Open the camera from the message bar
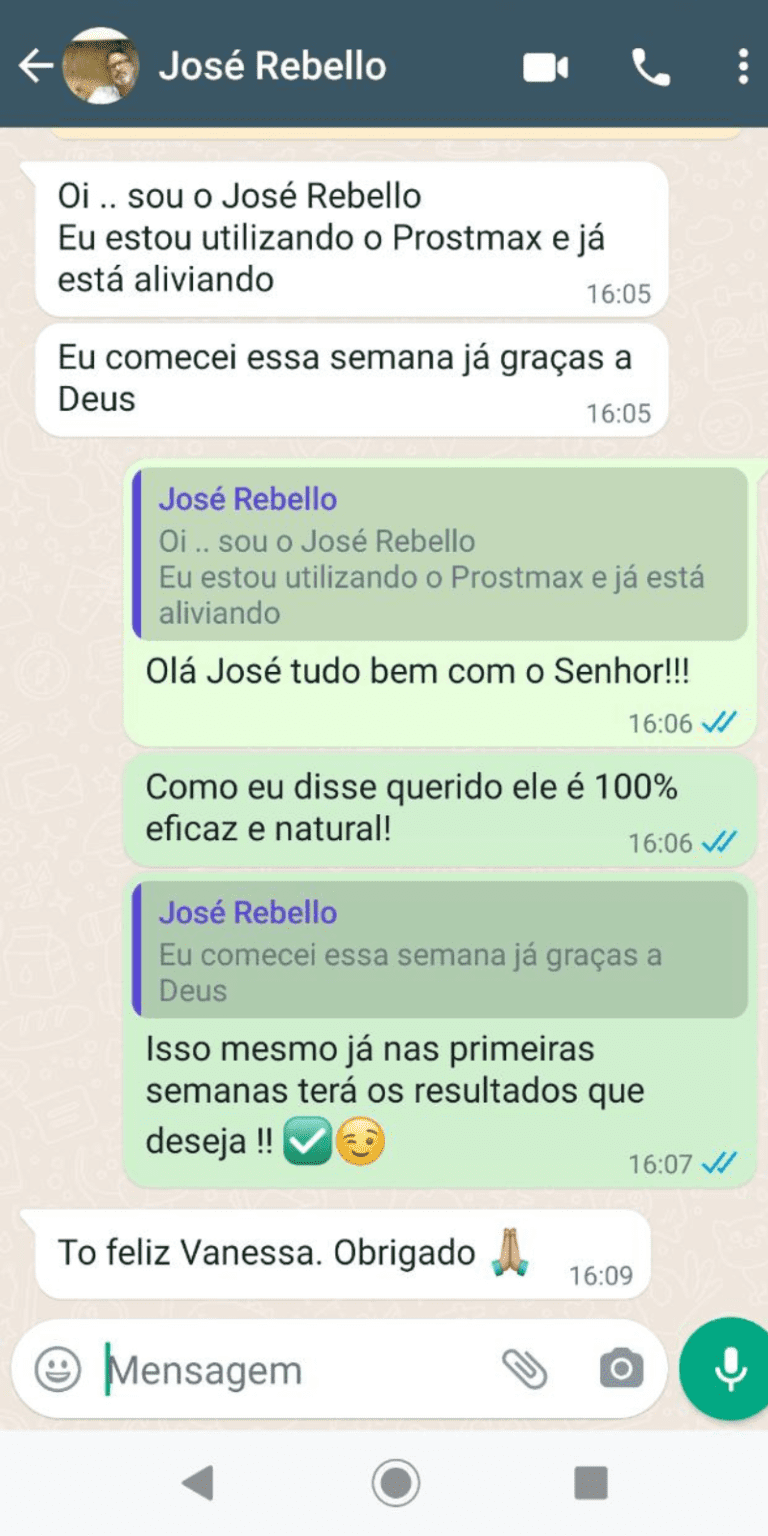The width and height of the screenshot is (768, 1536). (621, 1369)
